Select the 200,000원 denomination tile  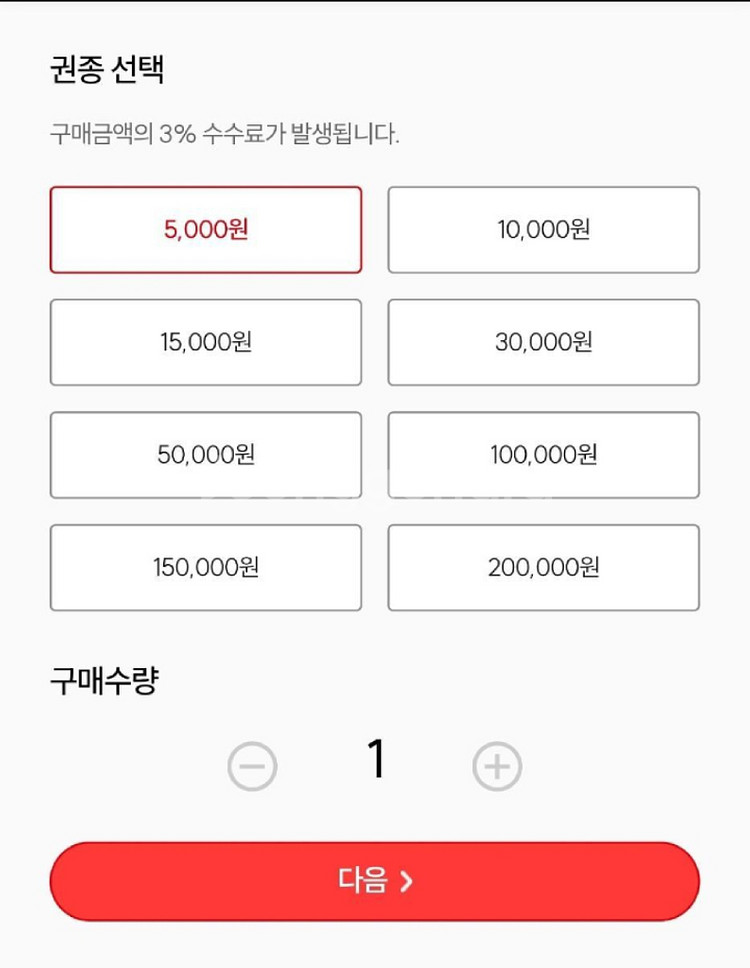pyautogui.click(x=544, y=567)
